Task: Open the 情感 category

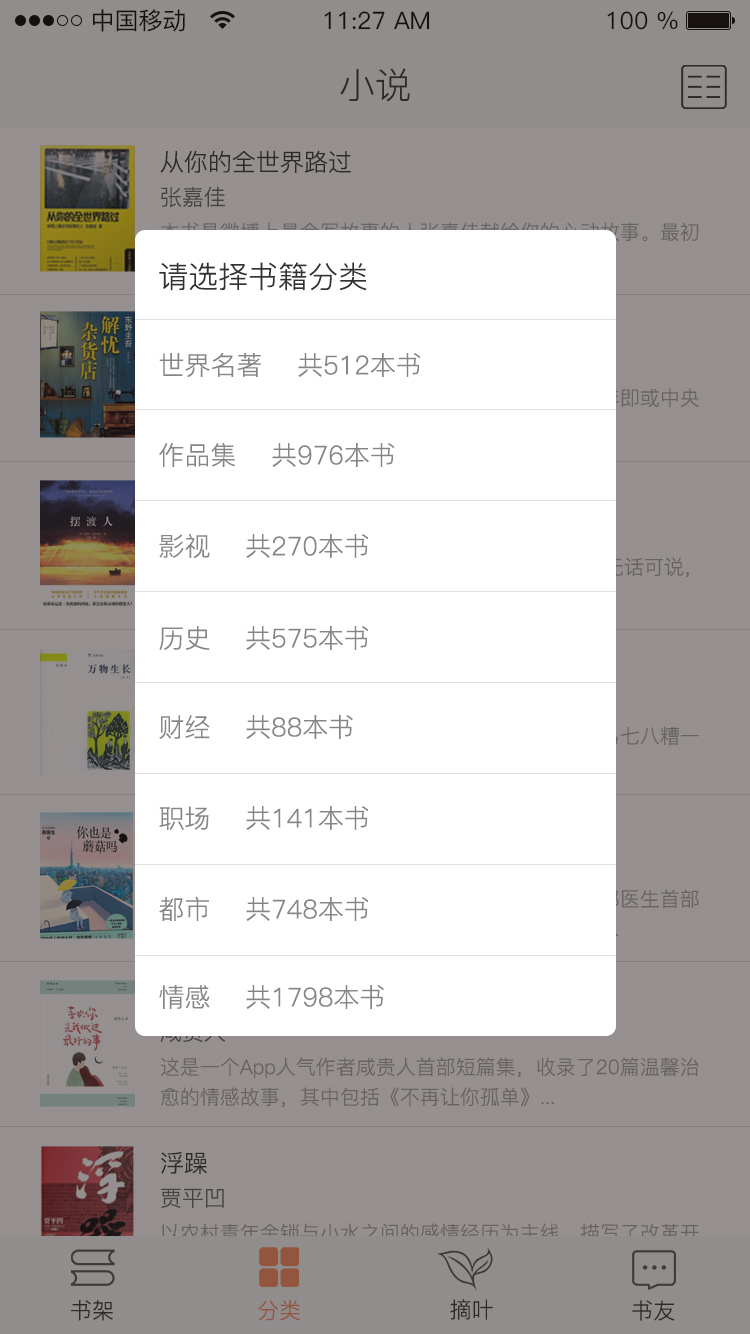Action: tap(375, 996)
